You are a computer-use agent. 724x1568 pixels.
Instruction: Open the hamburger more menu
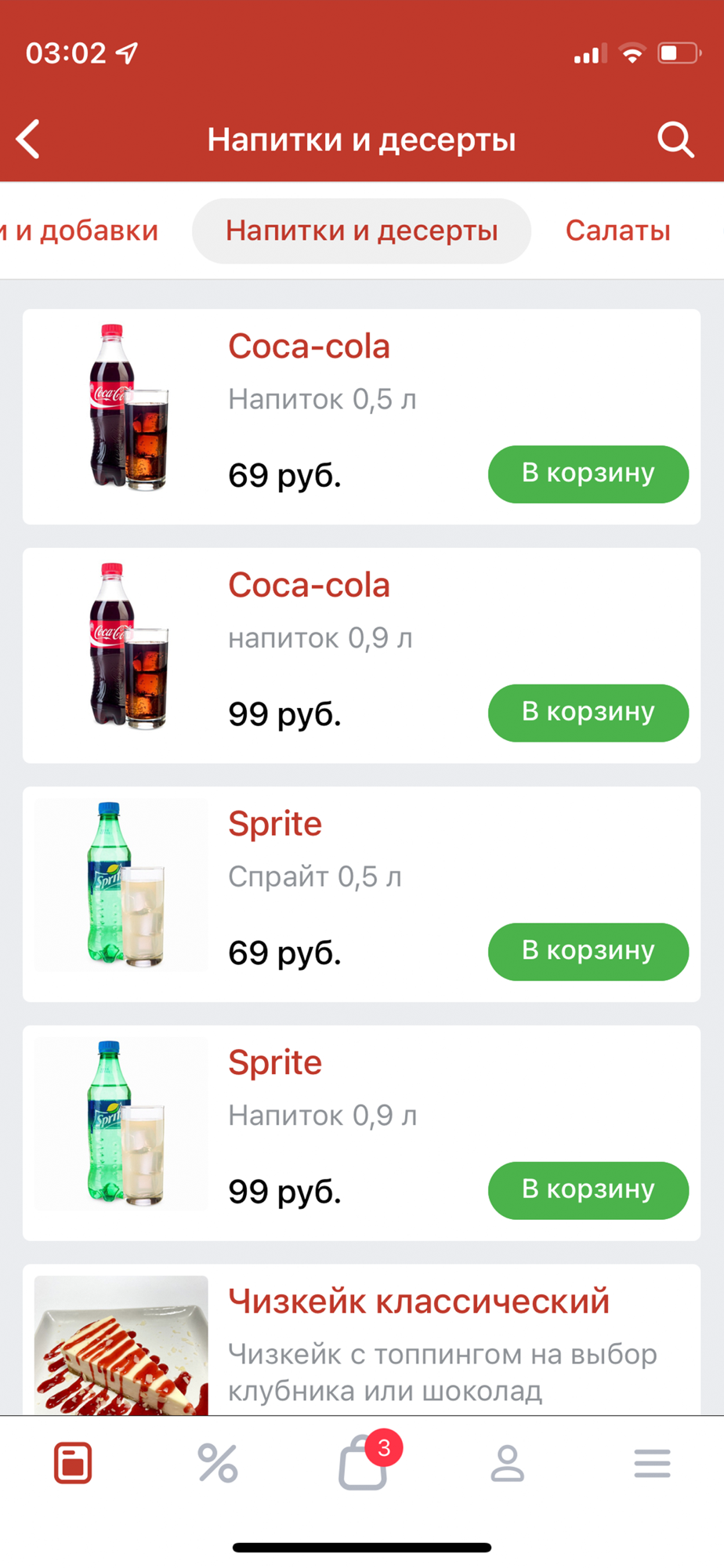click(652, 1463)
